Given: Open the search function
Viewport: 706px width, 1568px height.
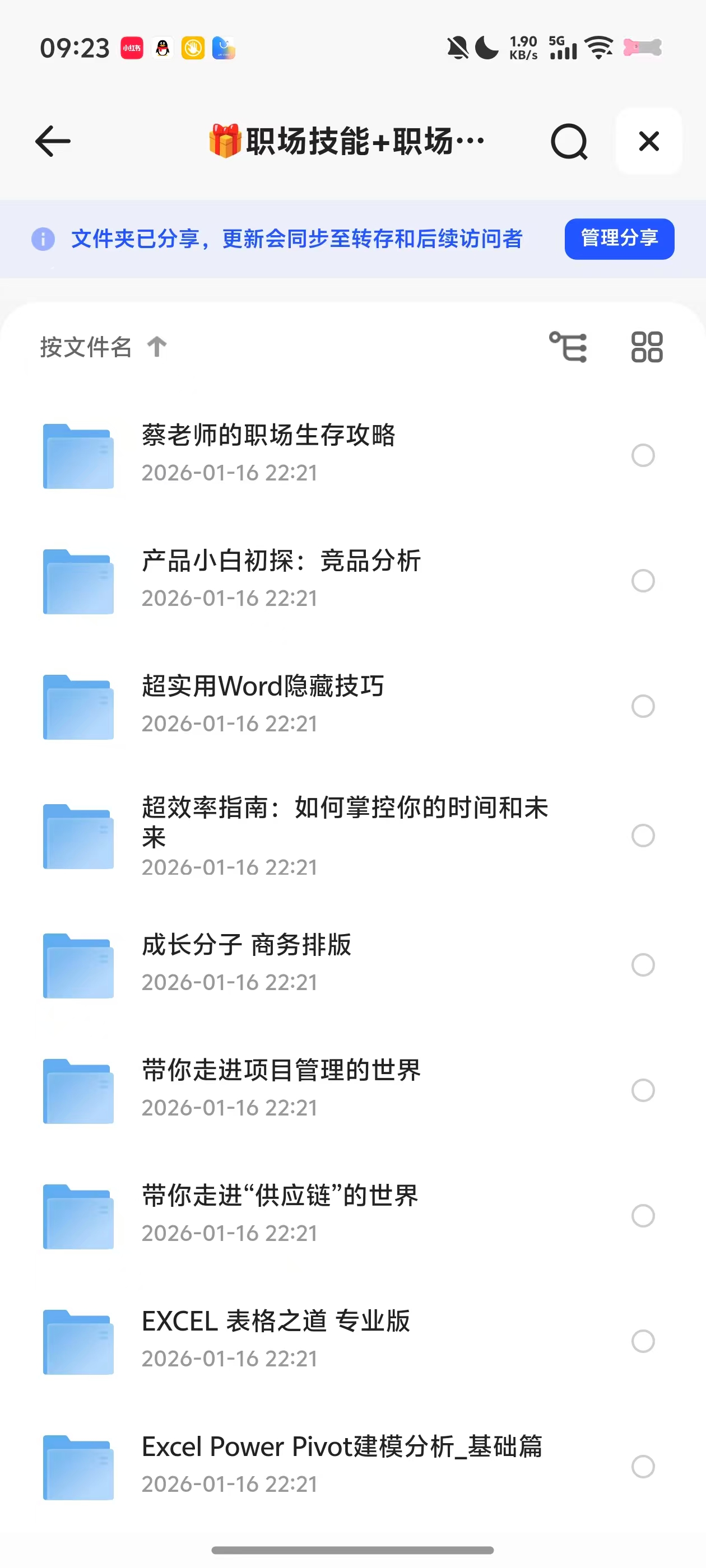Looking at the screenshot, I should tap(568, 141).
